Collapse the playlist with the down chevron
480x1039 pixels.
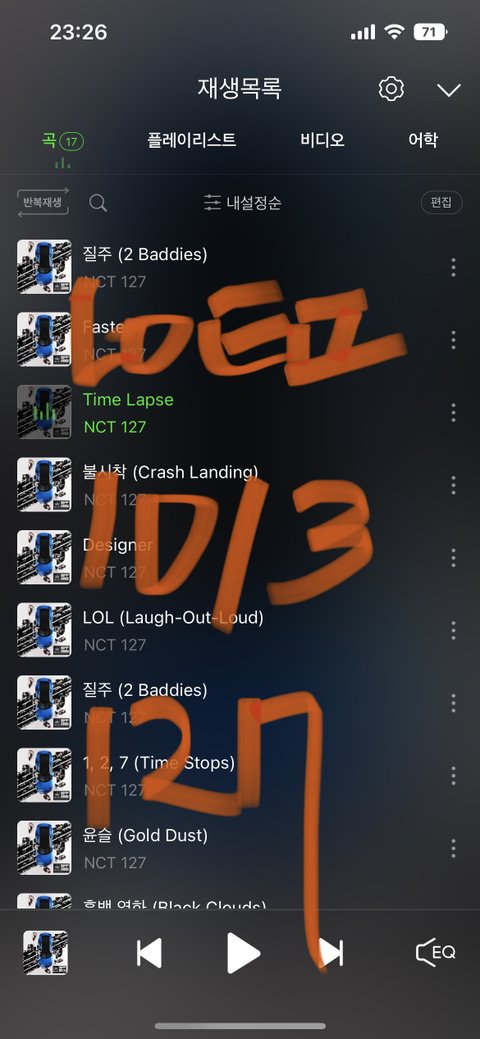click(x=449, y=90)
